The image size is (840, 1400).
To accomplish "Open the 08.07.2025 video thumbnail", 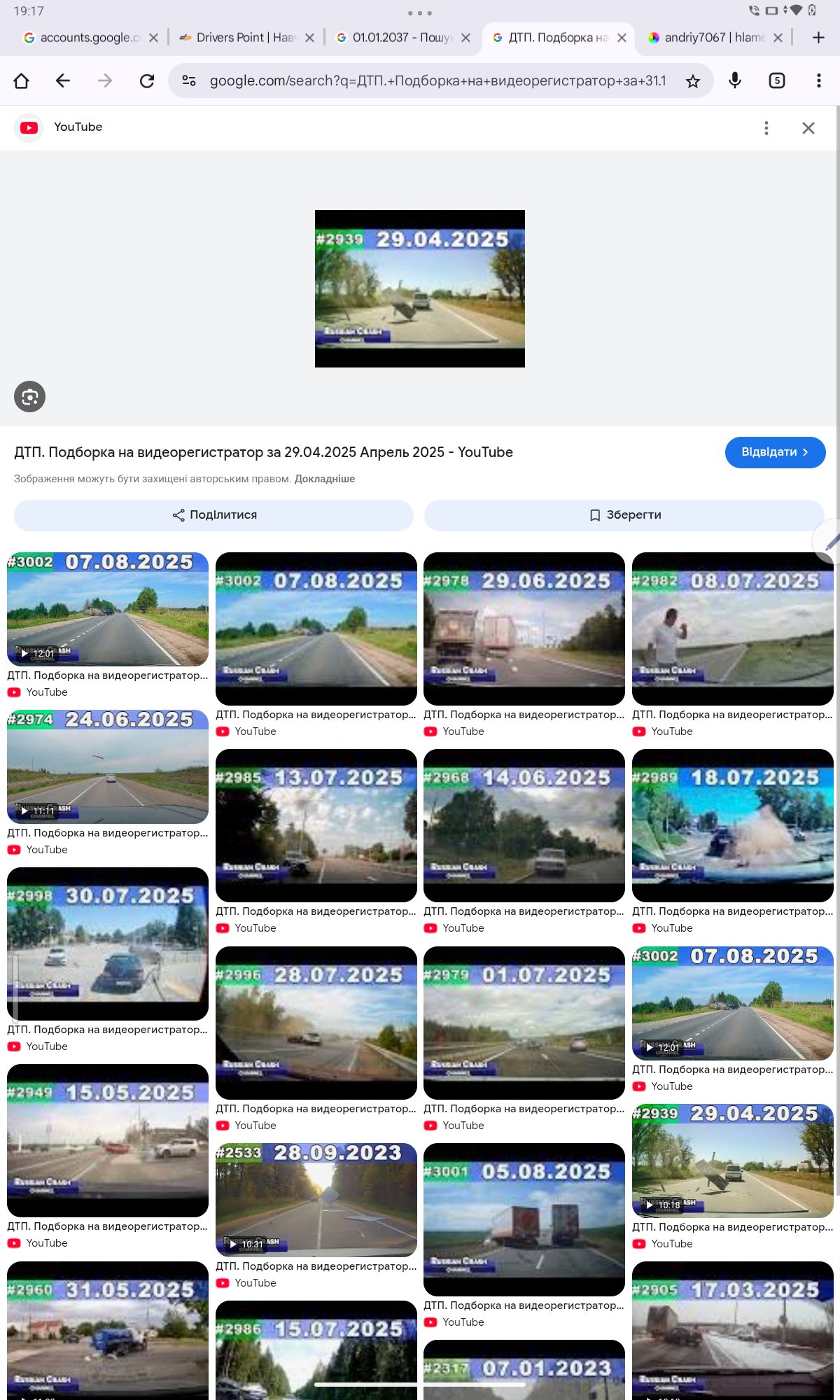I will pyautogui.click(x=733, y=629).
